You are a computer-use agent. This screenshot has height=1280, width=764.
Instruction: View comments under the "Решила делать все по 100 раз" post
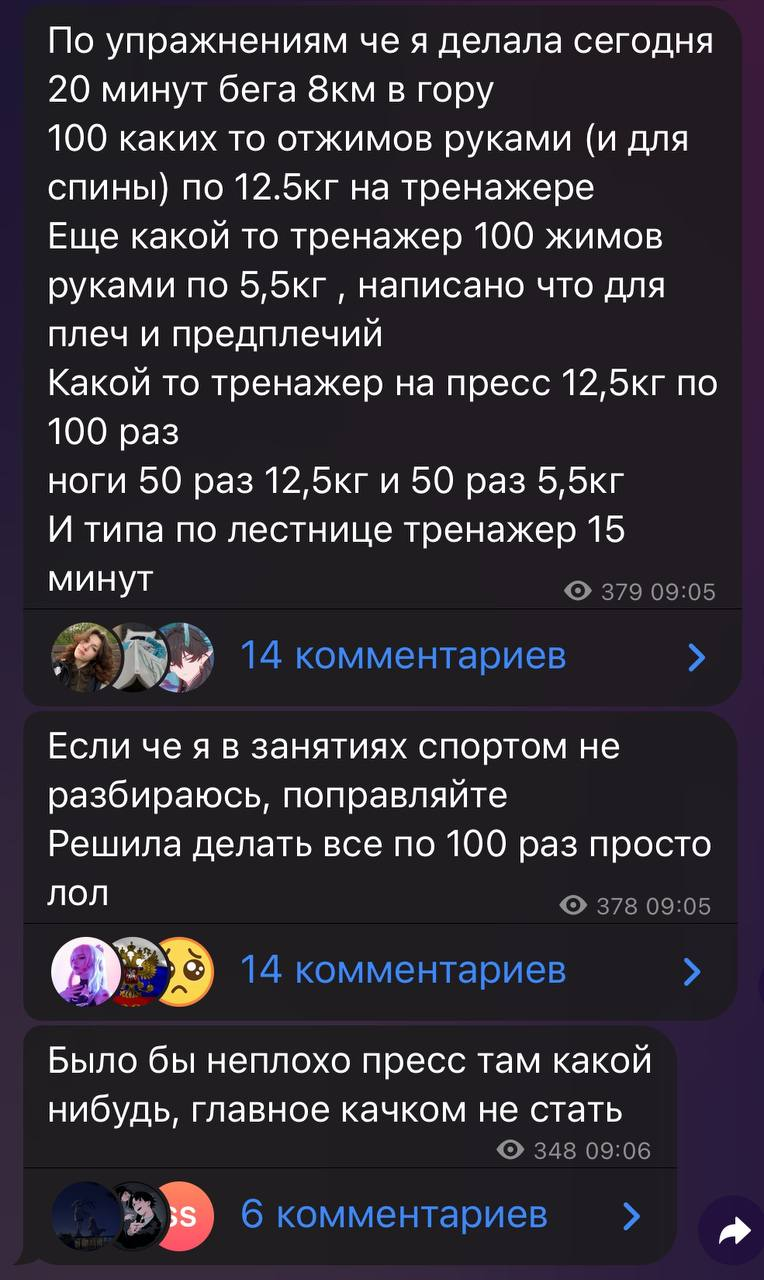point(403,969)
